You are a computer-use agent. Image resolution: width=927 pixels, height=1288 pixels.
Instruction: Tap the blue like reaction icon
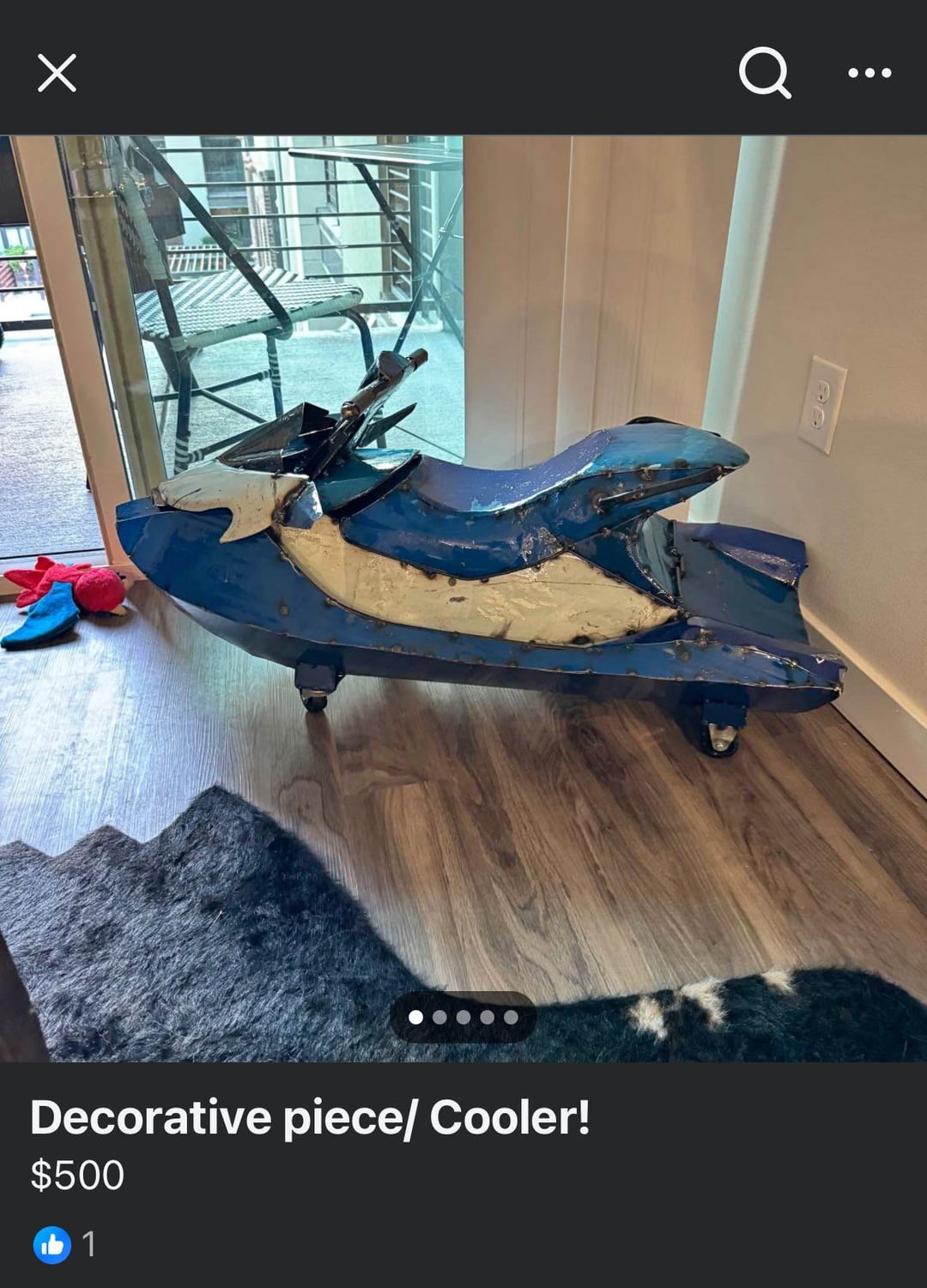pos(52,1244)
